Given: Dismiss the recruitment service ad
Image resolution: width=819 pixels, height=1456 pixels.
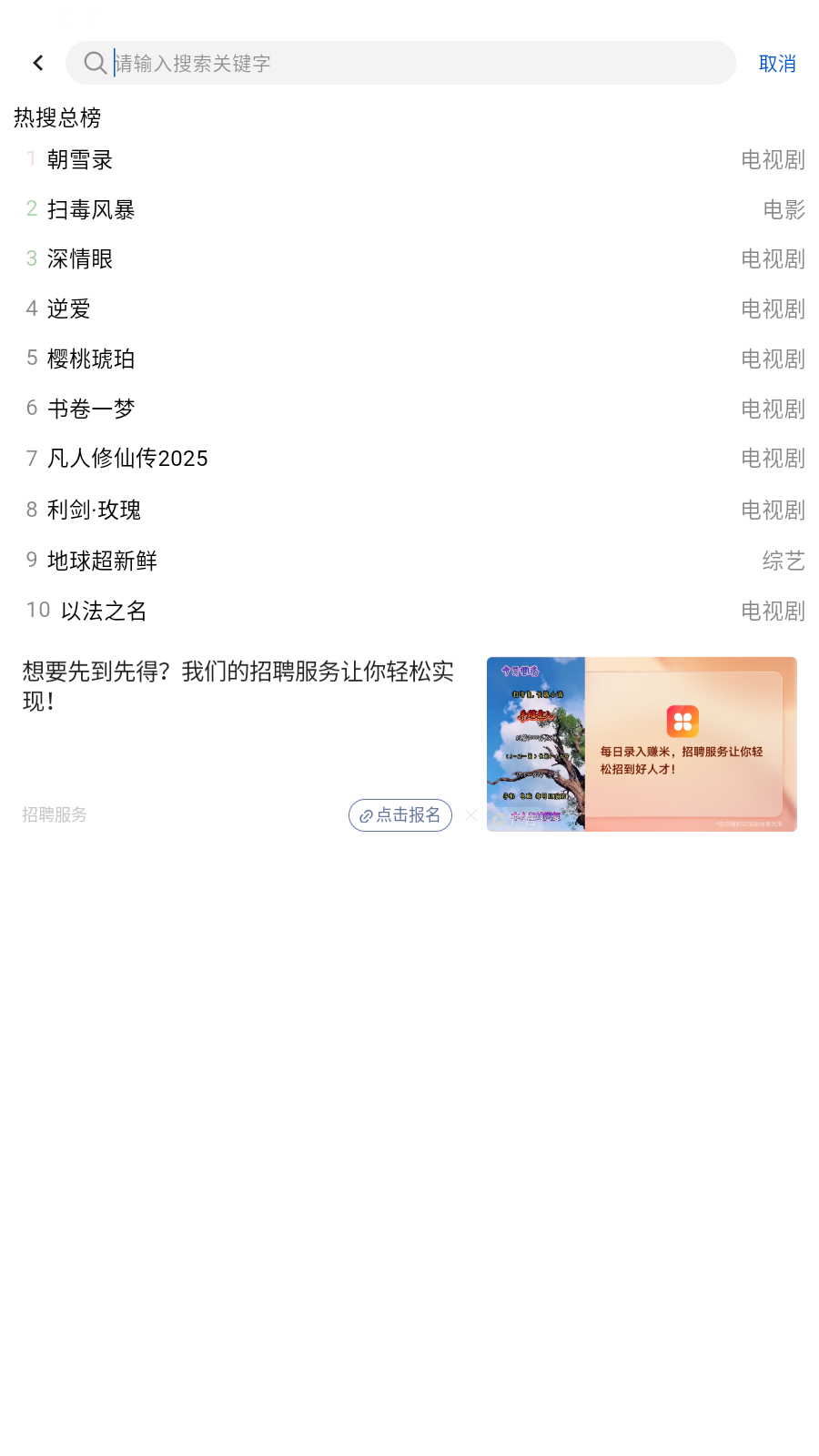Looking at the screenshot, I should pos(470,815).
